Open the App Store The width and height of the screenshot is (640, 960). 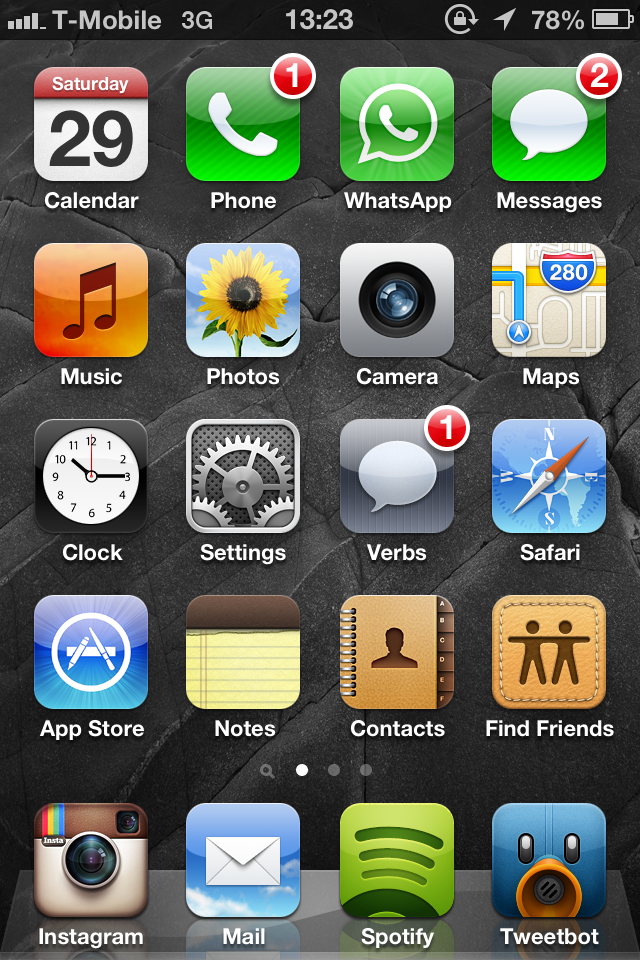click(91, 652)
